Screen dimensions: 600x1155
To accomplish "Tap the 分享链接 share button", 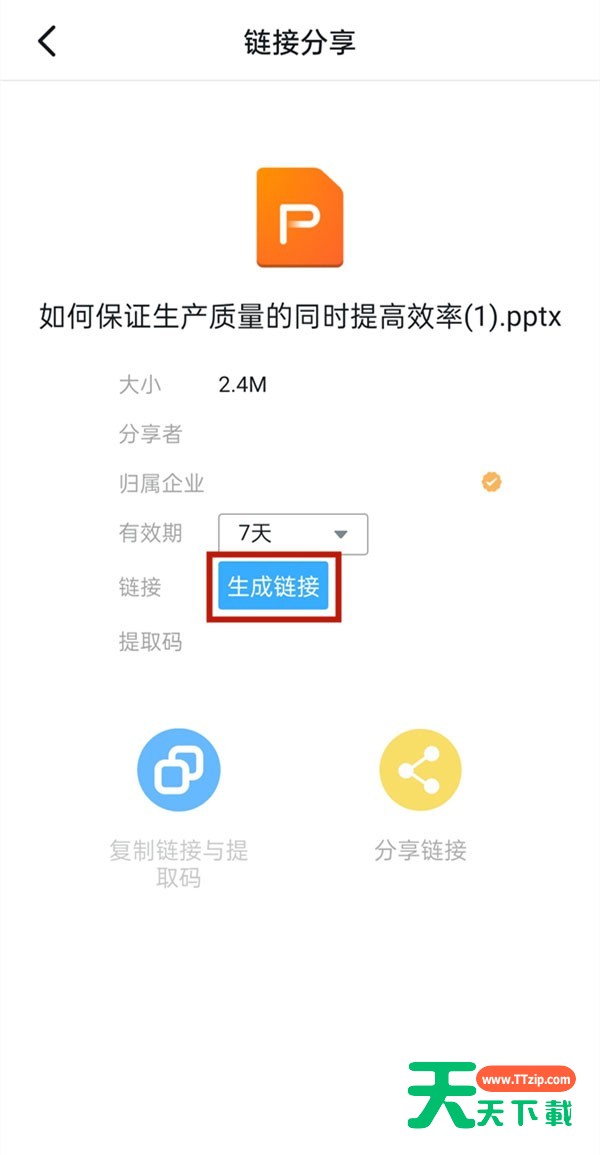I will pyautogui.click(x=420, y=770).
